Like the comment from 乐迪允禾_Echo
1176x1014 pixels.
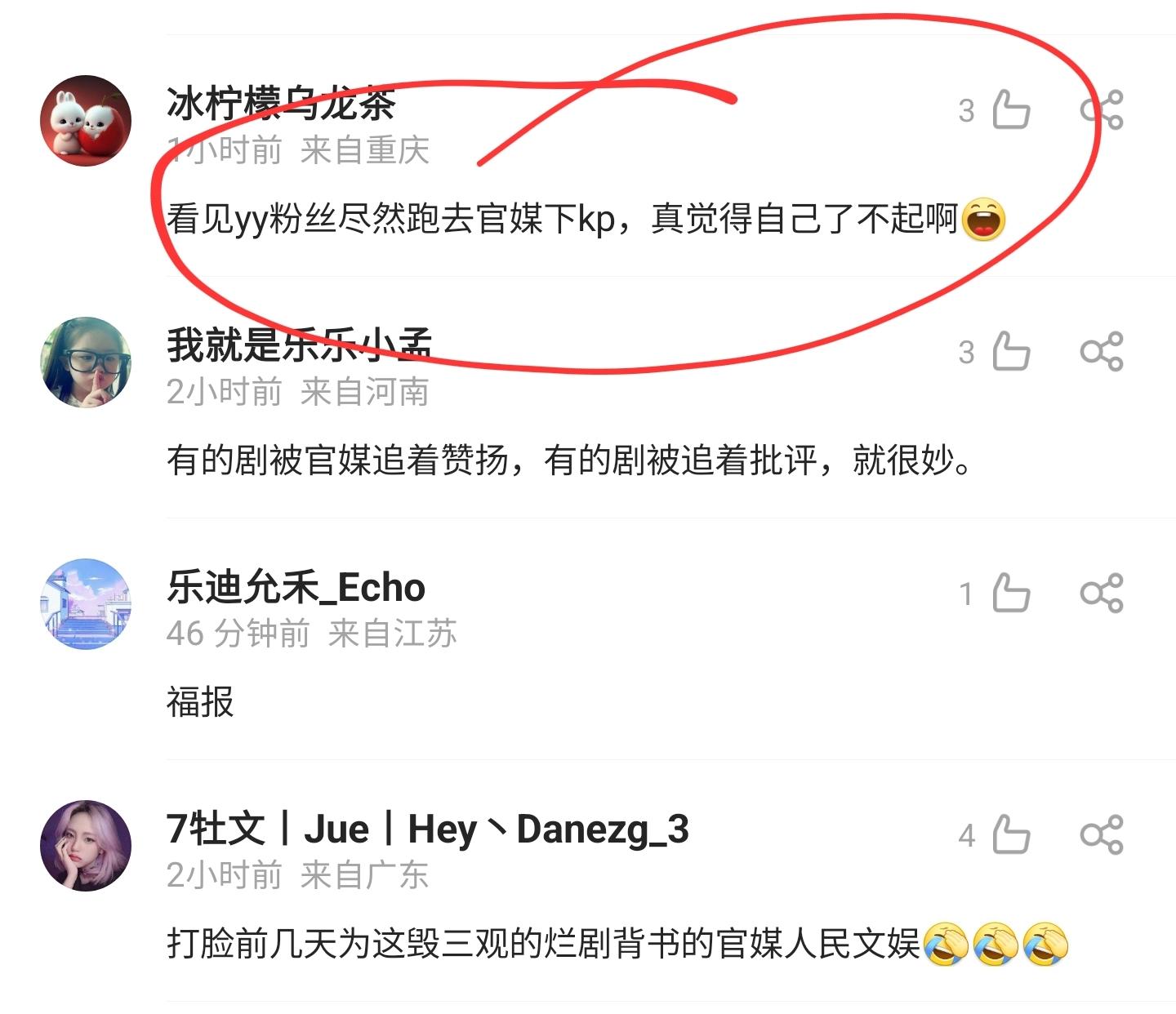1011,594
